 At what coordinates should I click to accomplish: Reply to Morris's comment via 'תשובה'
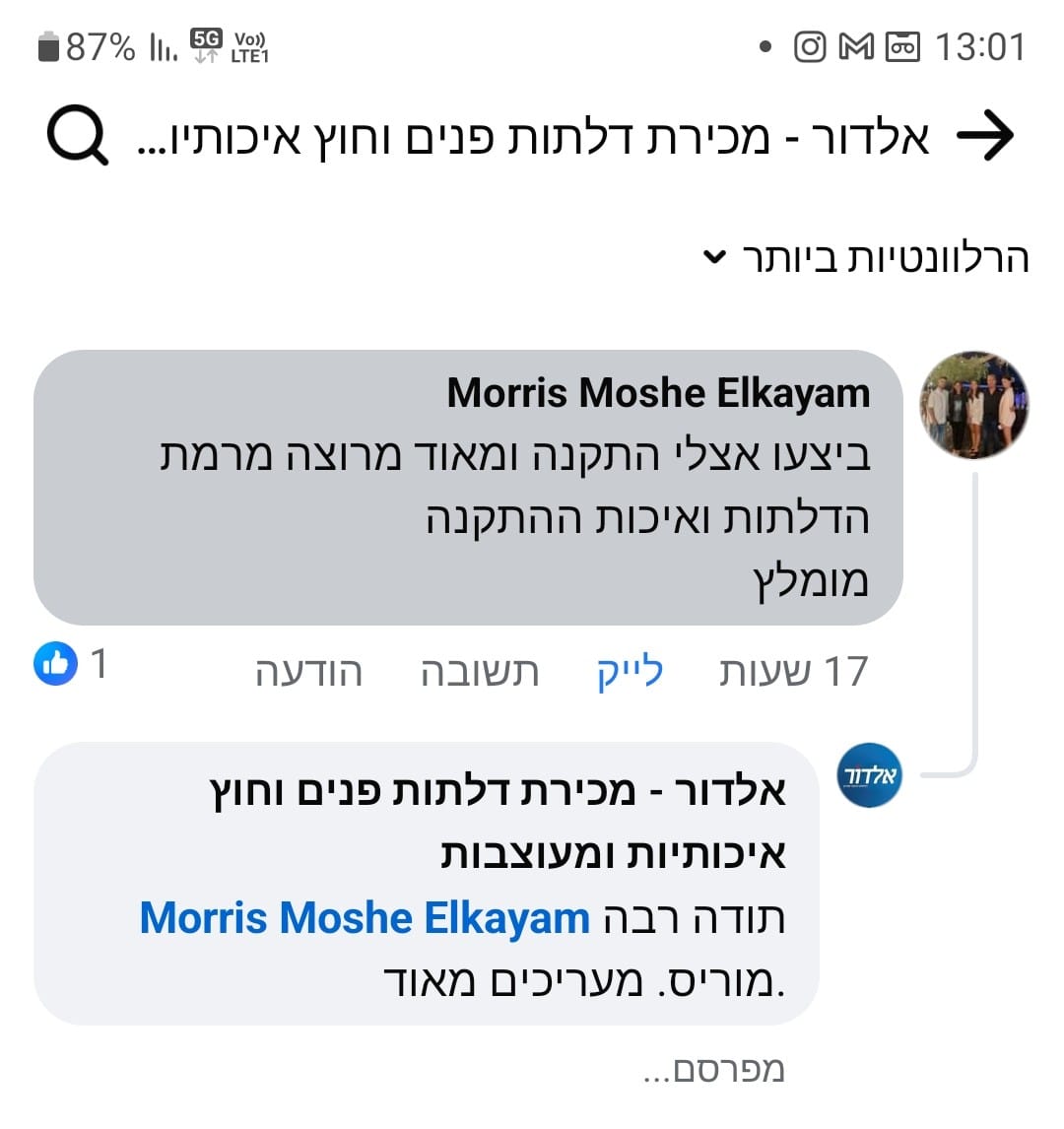coord(480,672)
